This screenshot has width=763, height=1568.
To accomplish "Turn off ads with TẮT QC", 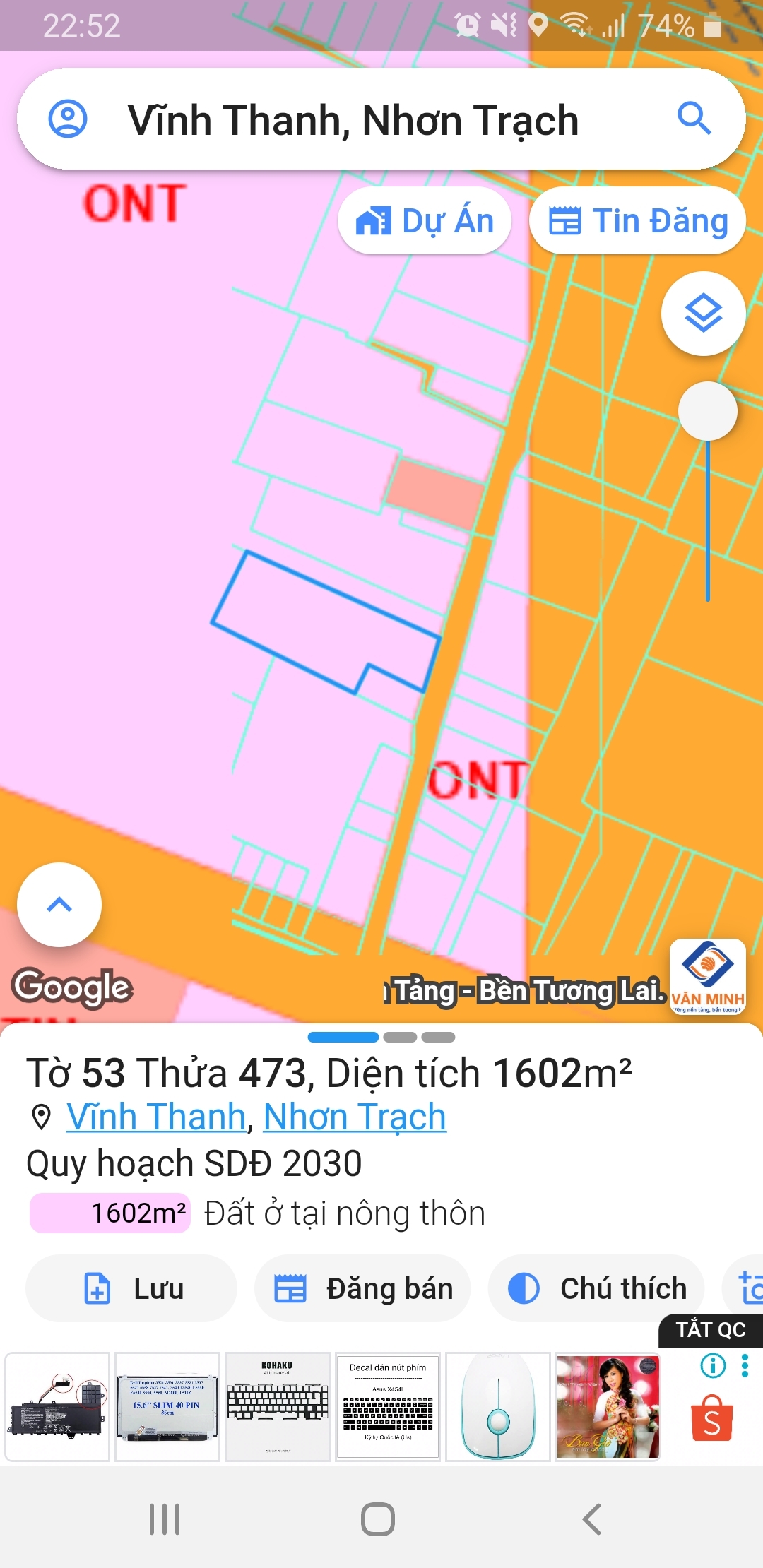I will pyautogui.click(x=711, y=1330).
